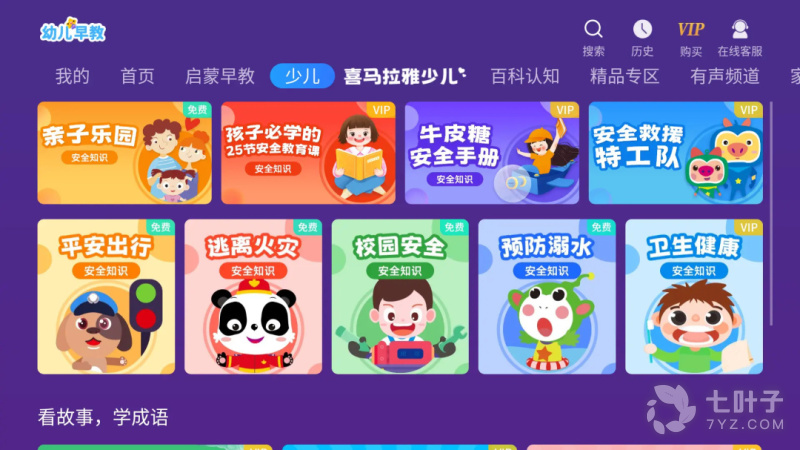Go to the 启蒙早教 tab

pos(220,76)
